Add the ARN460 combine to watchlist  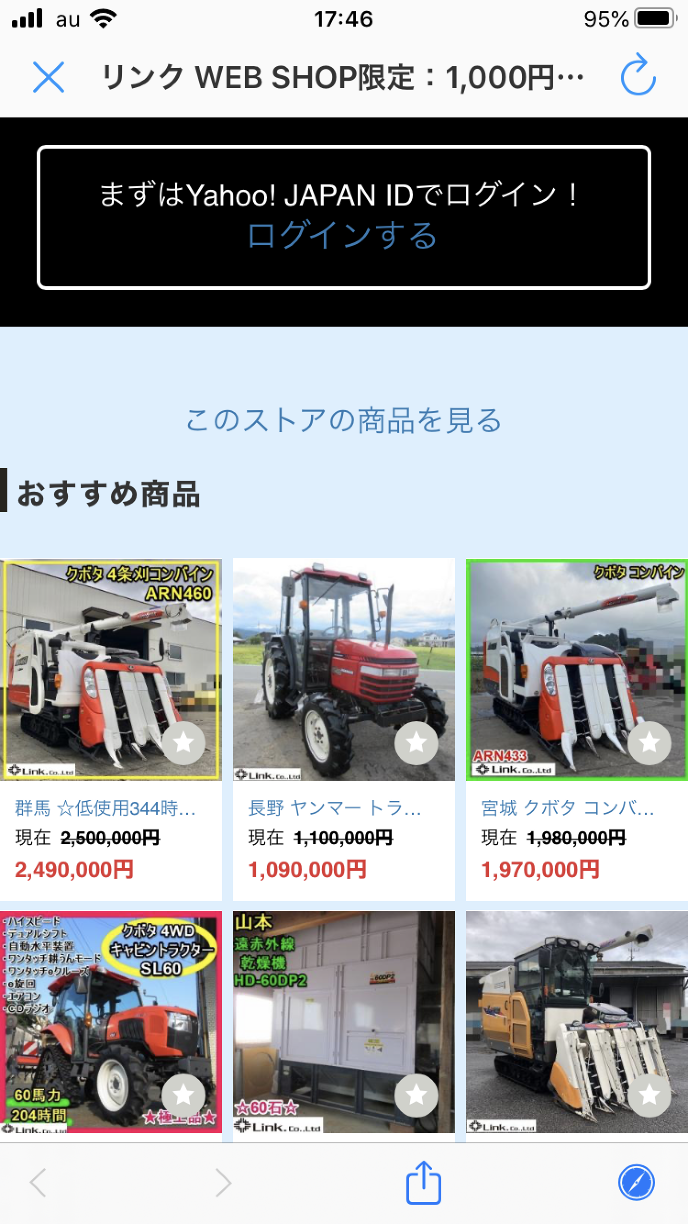coord(183,743)
